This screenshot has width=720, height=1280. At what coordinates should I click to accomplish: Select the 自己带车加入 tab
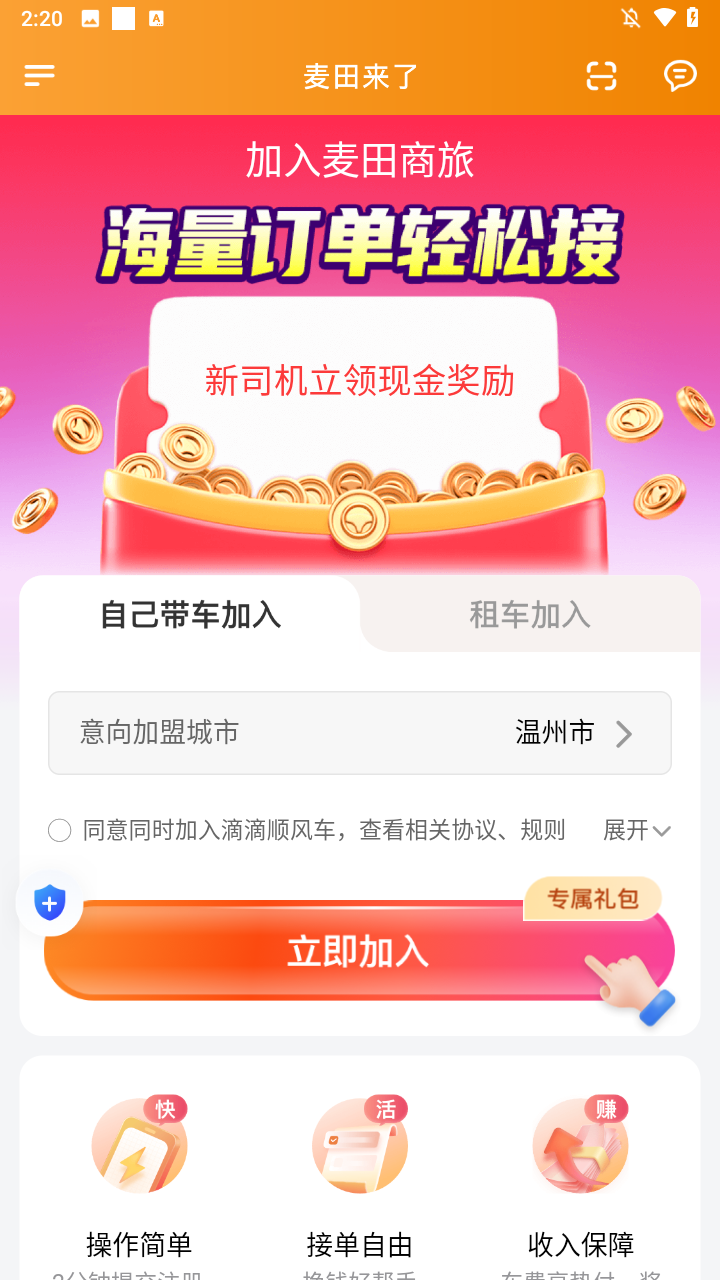tap(190, 614)
